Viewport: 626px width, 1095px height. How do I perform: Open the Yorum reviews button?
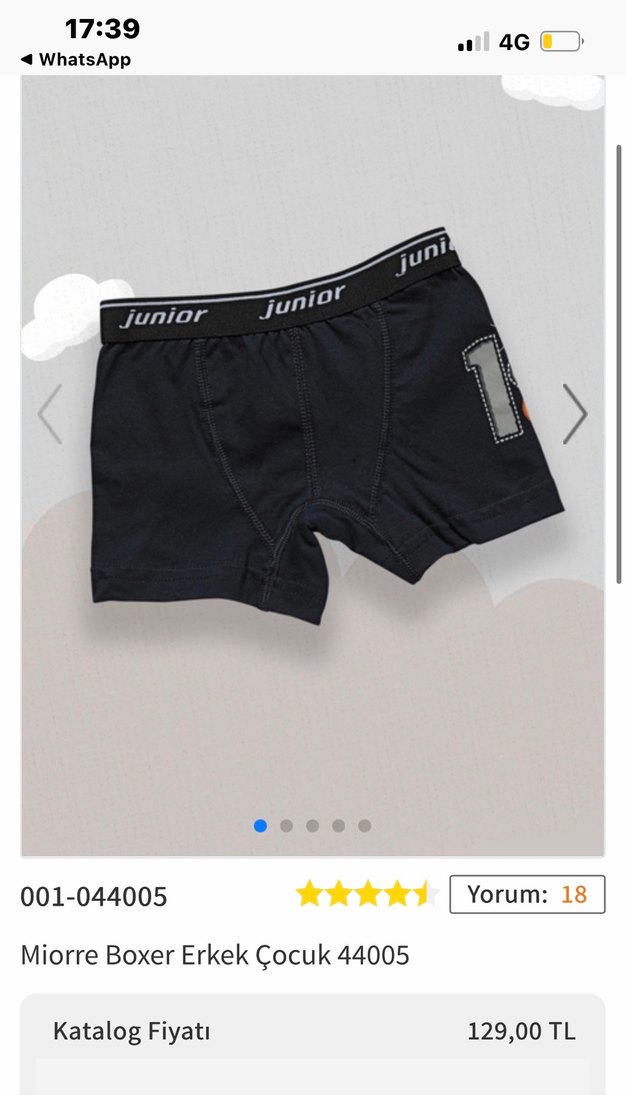click(x=527, y=894)
